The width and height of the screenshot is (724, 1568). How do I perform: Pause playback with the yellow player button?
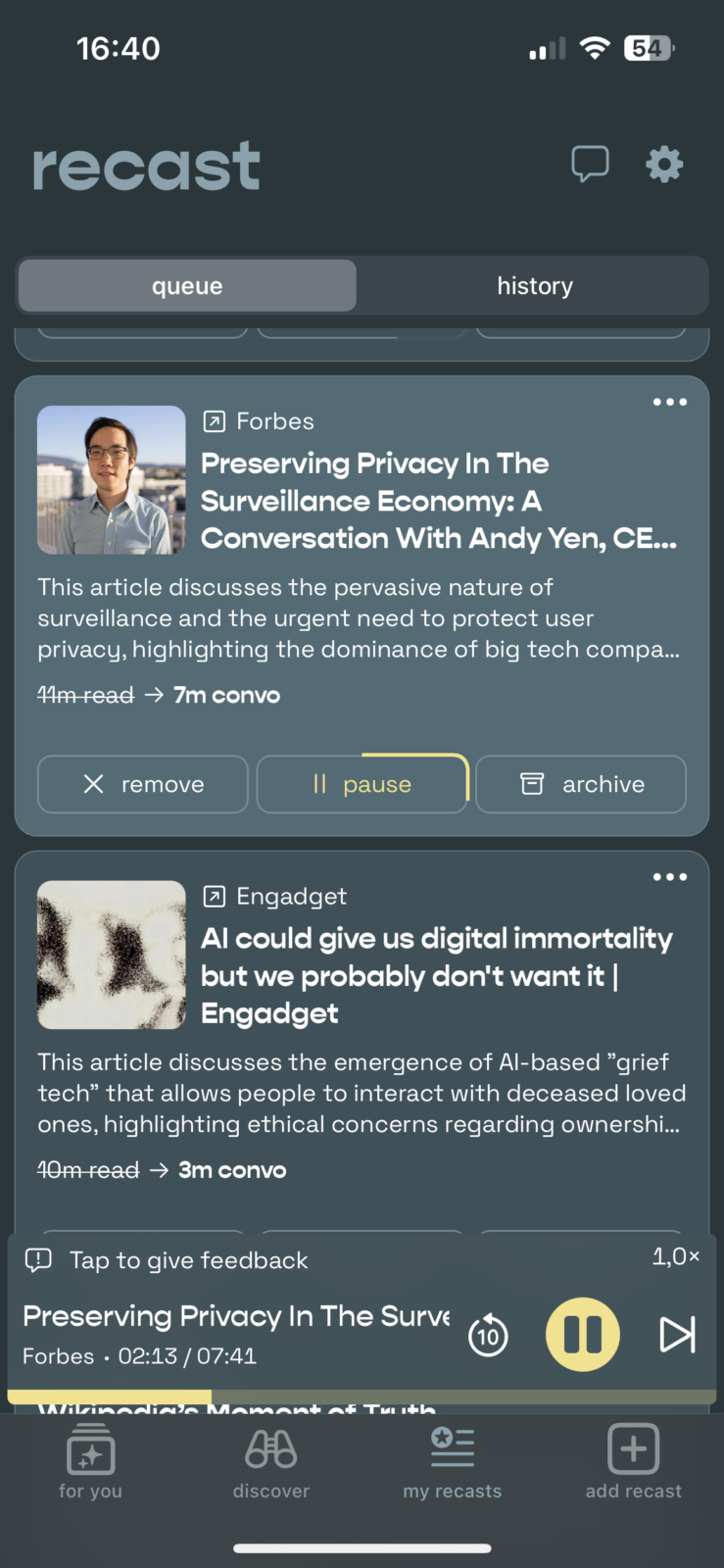point(583,1335)
